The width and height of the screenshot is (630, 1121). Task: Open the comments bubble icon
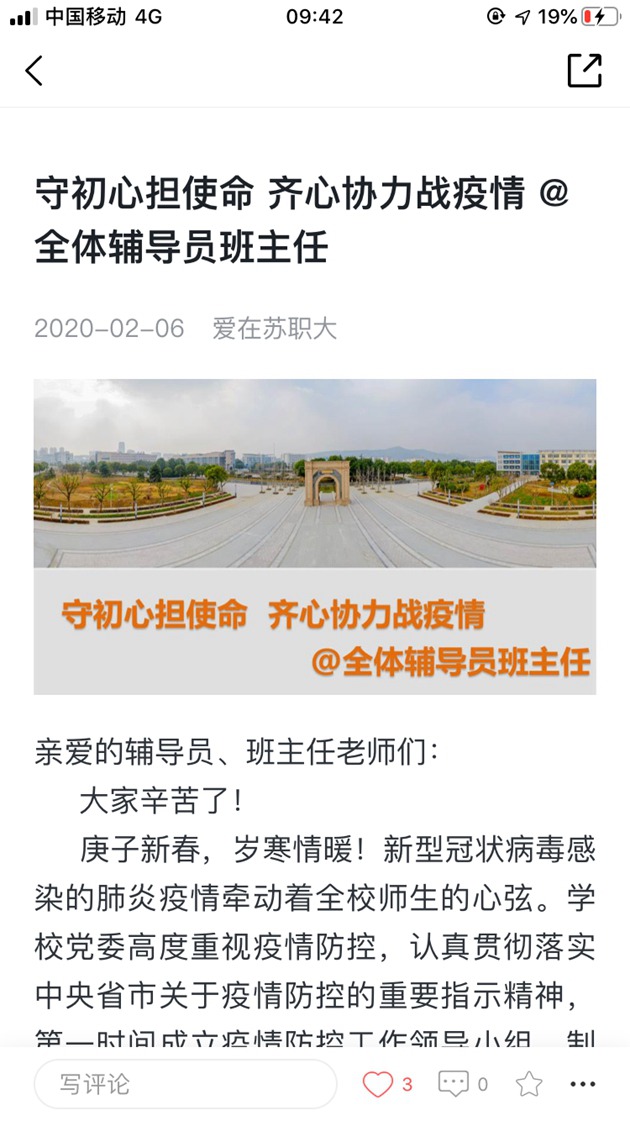pyautogui.click(x=454, y=1084)
